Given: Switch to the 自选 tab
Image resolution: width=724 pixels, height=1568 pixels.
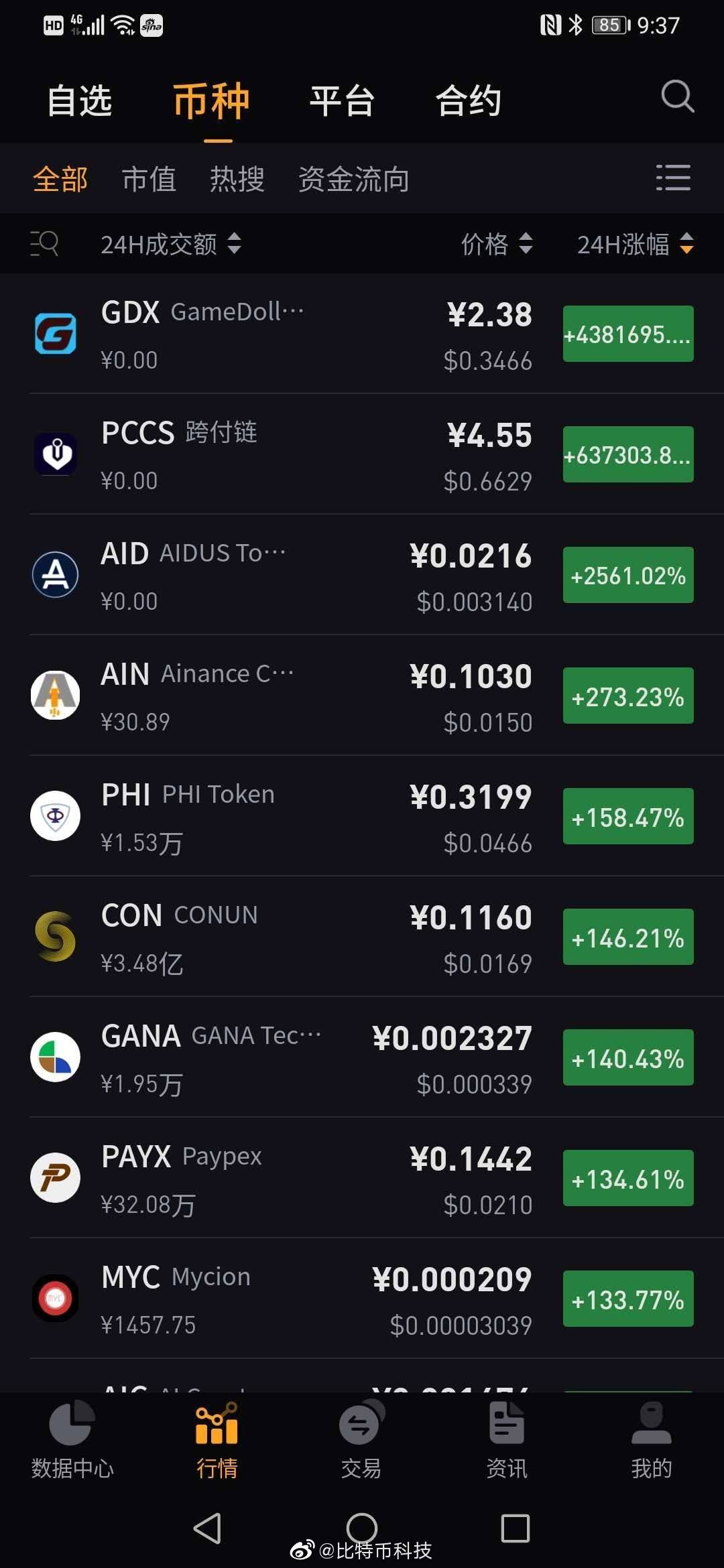Looking at the screenshot, I should pos(80,101).
